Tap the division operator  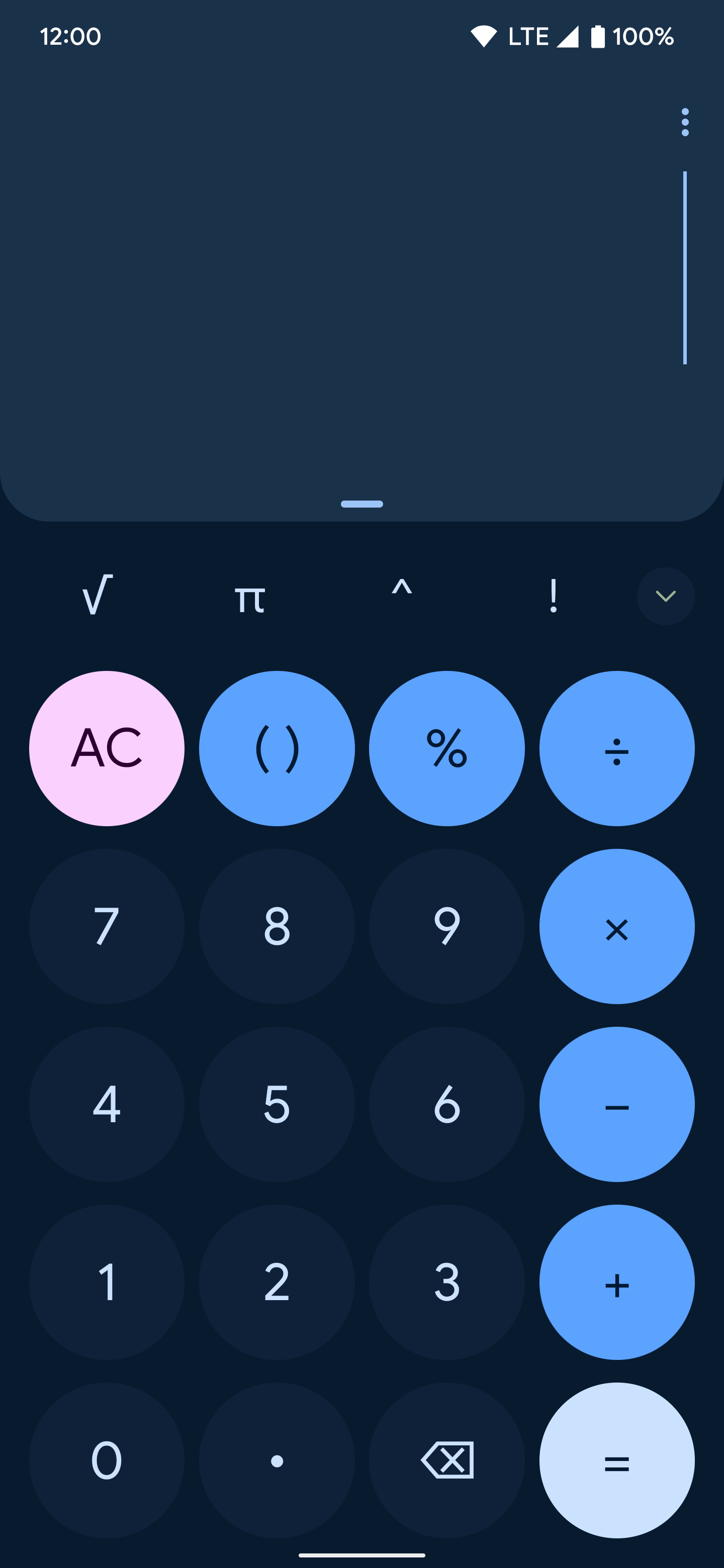pos(617,749)
